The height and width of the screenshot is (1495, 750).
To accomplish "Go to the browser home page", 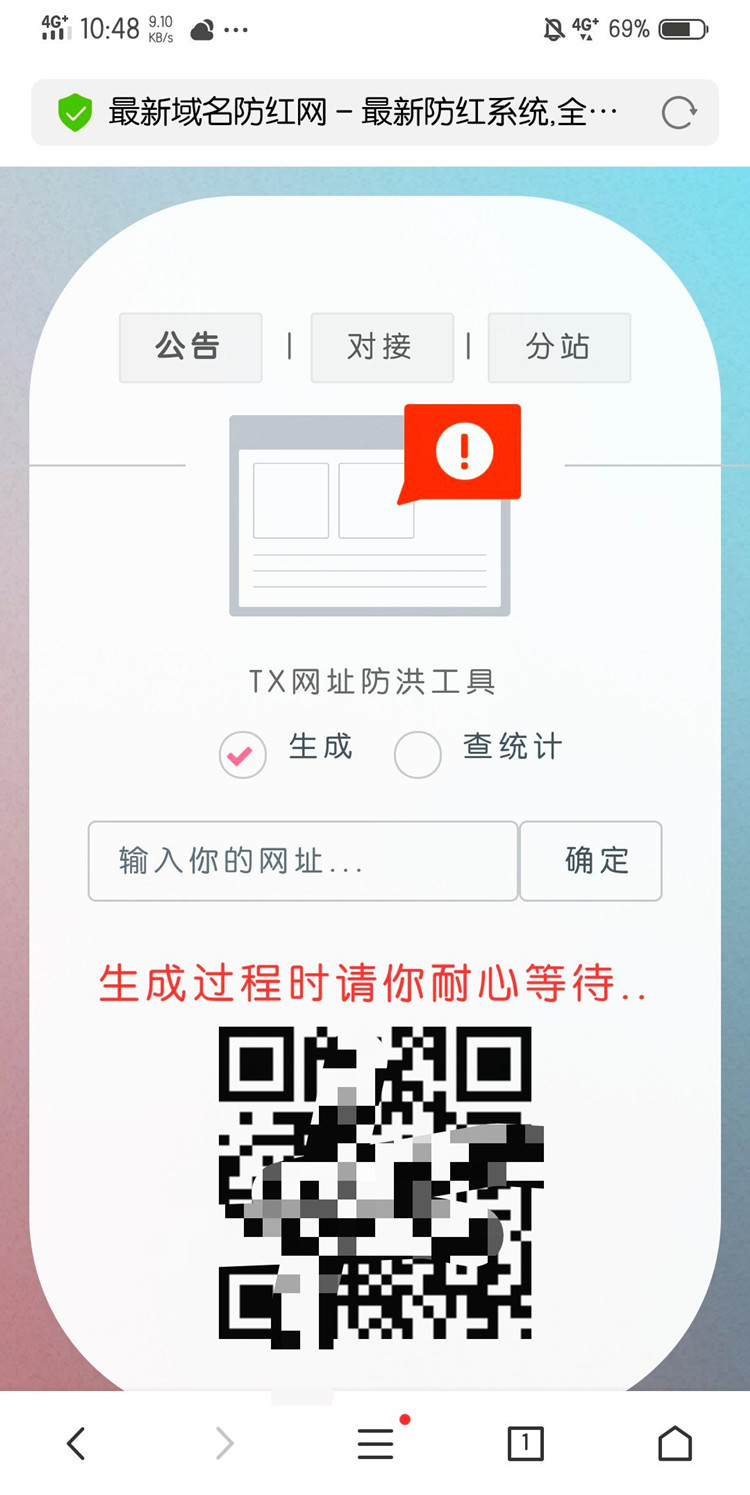I will (x=674, y=1443).
